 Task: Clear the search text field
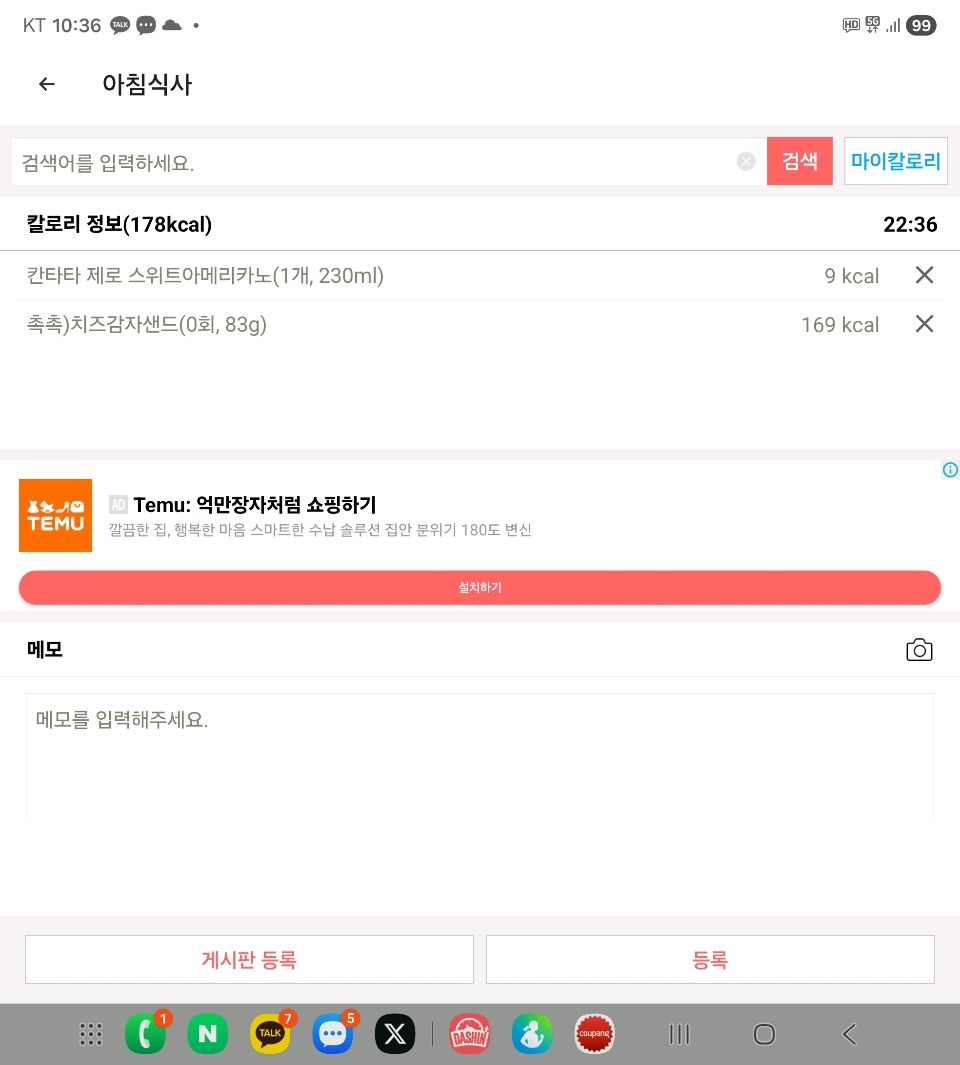click(x=746, y=162)
